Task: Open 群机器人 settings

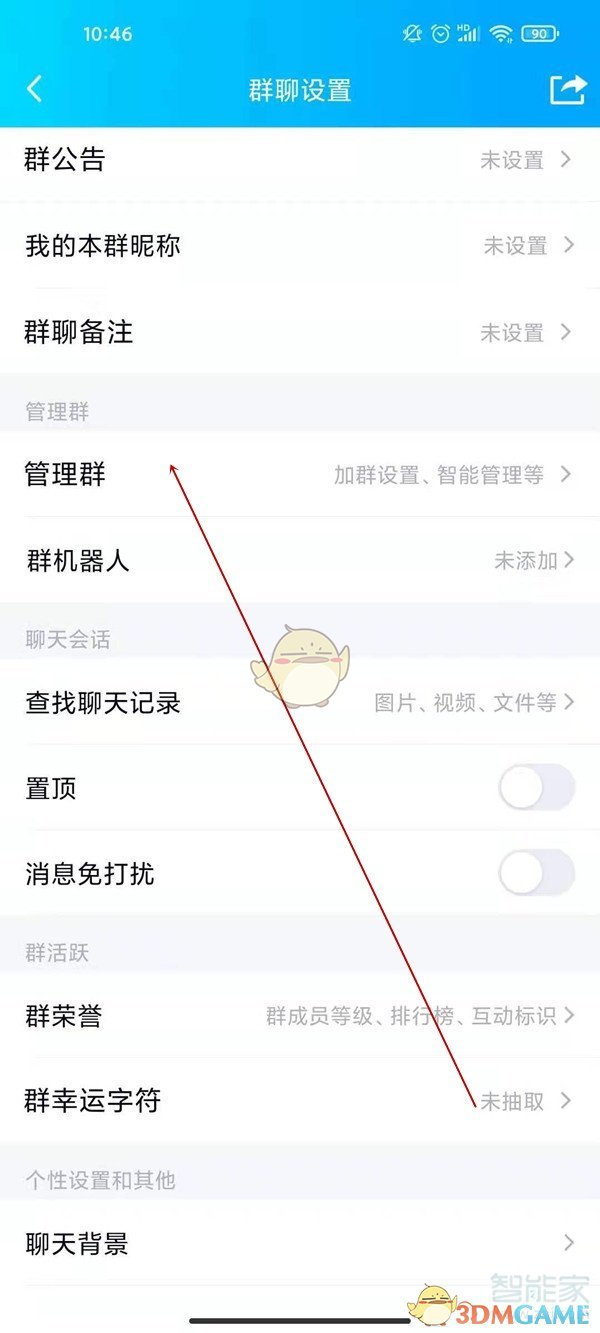Action: tap(300, 561)
